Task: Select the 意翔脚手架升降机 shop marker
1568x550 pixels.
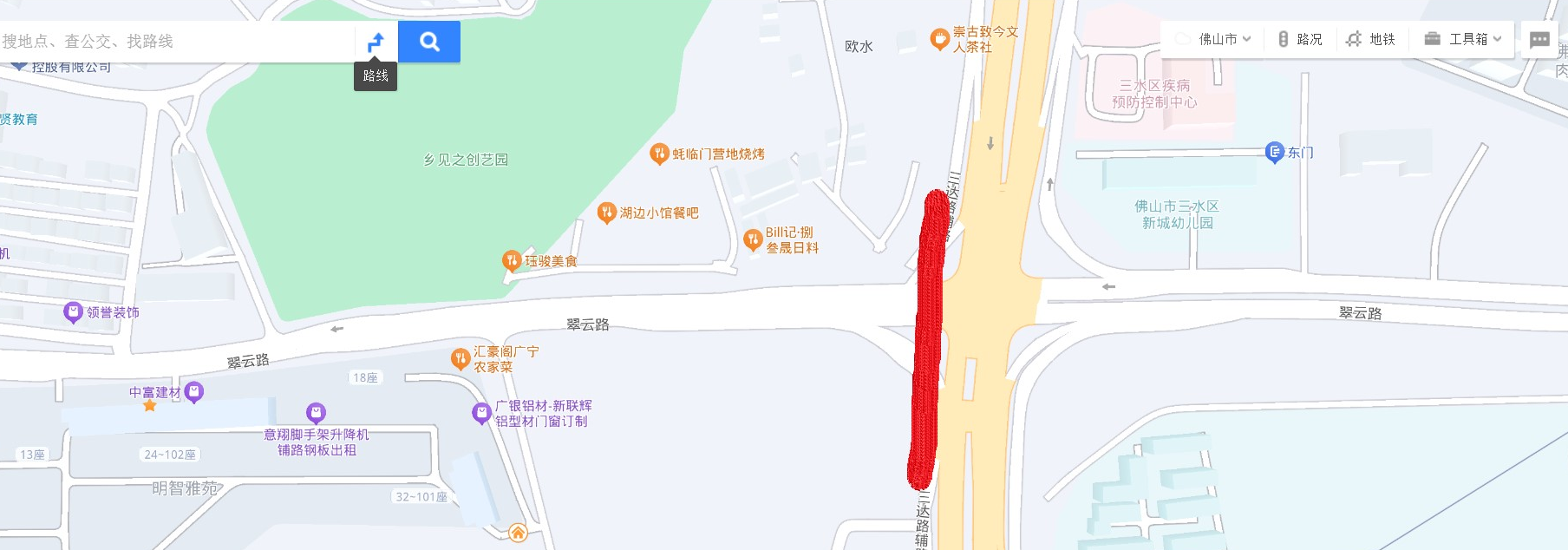Action: coord(316,412)
